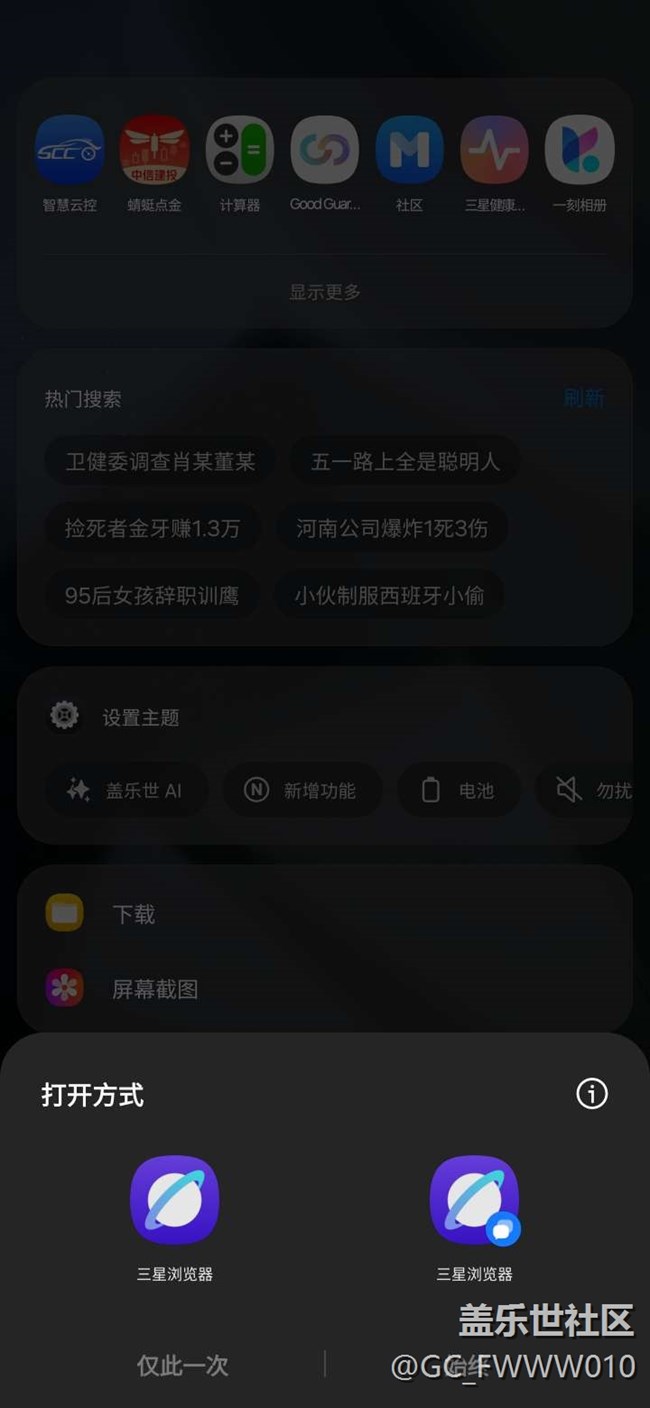Open the info icon beside 打开方式
Image resolution: width=650 pixels, height=1408 pixels.
click(x=591, y=1094)
